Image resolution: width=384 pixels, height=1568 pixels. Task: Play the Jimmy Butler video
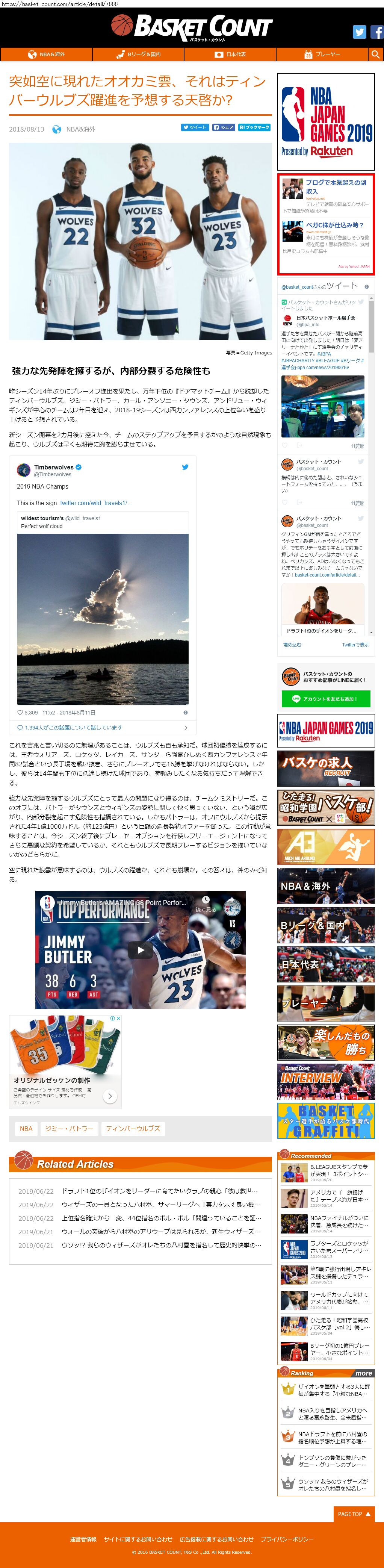click(x=141, y=950)
